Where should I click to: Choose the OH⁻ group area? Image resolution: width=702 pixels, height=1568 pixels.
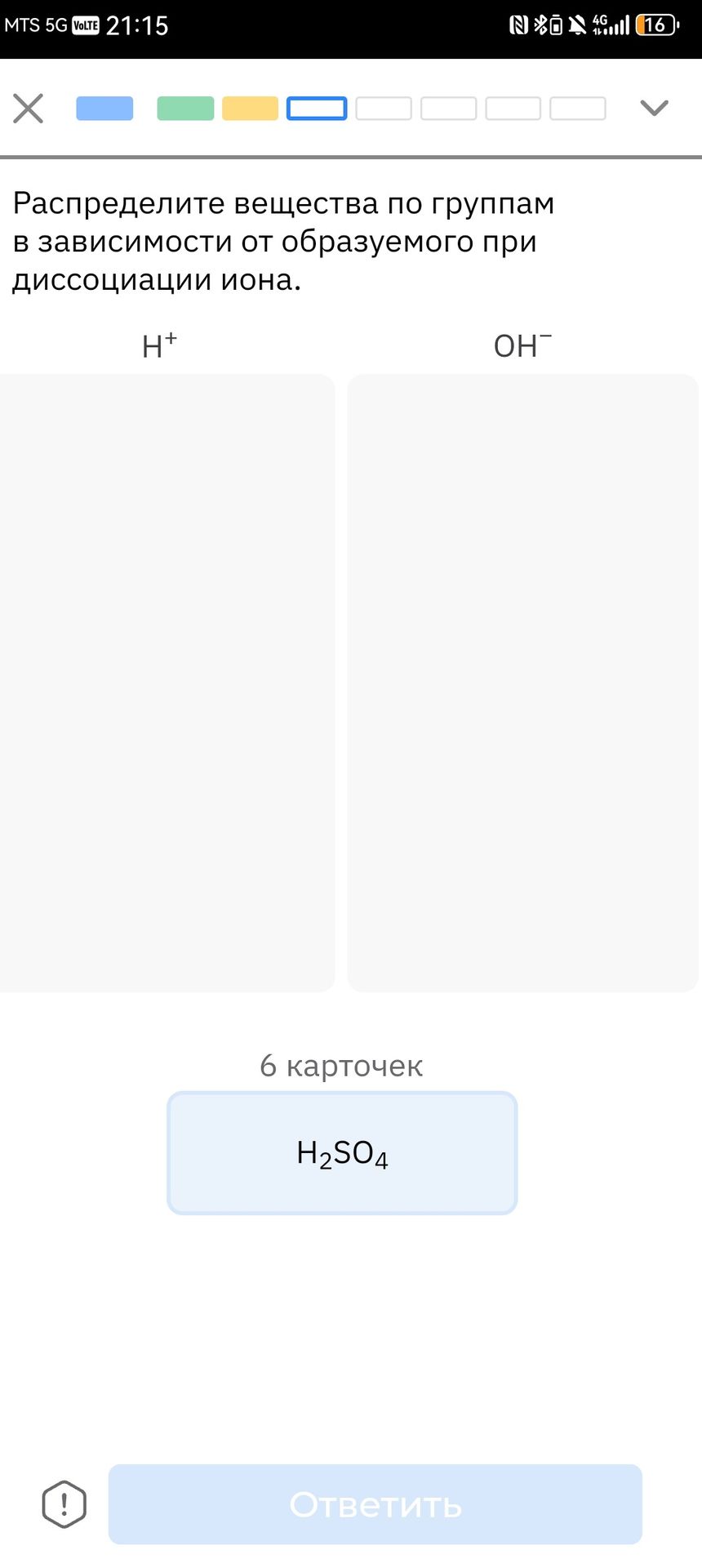tap(522, 683)
